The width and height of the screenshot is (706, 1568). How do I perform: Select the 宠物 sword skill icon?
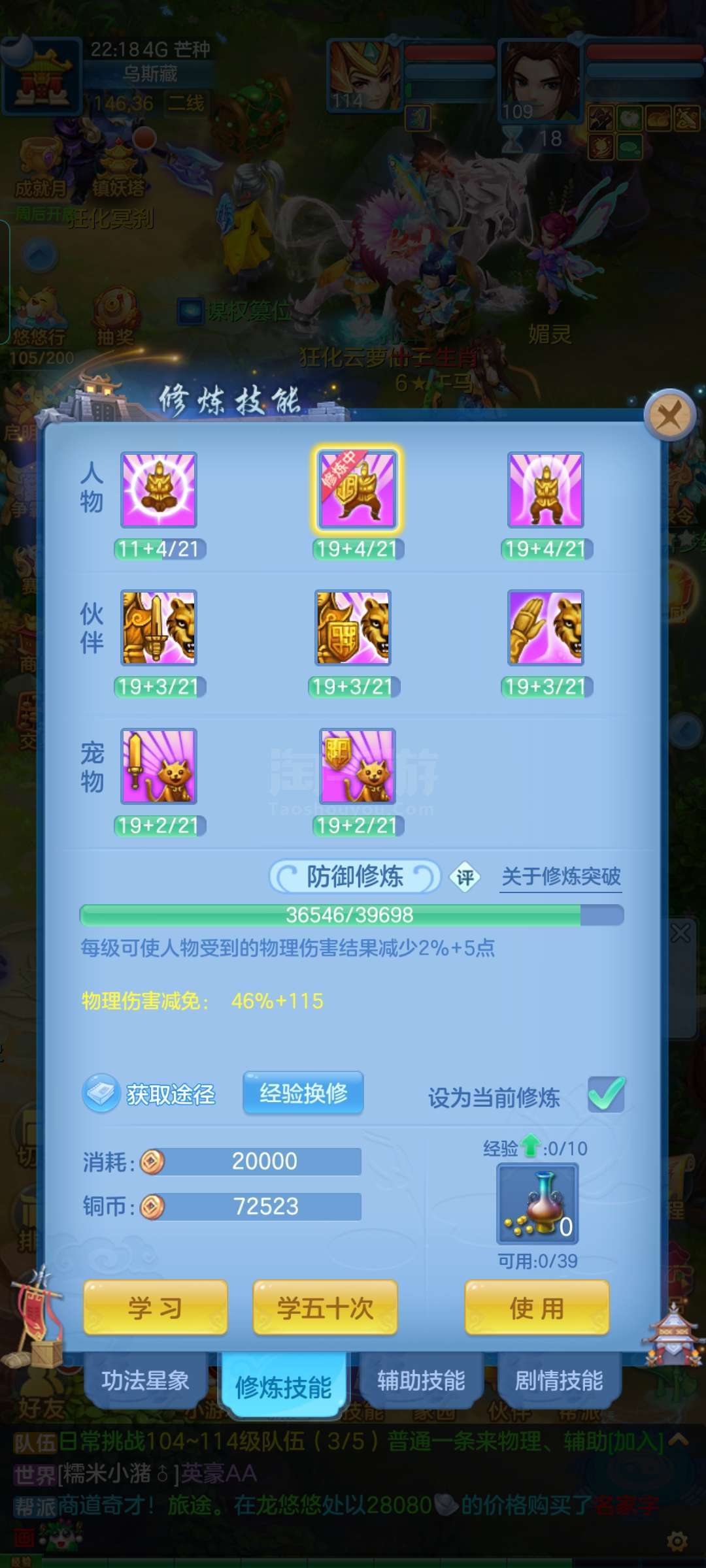tap(159, 766)
